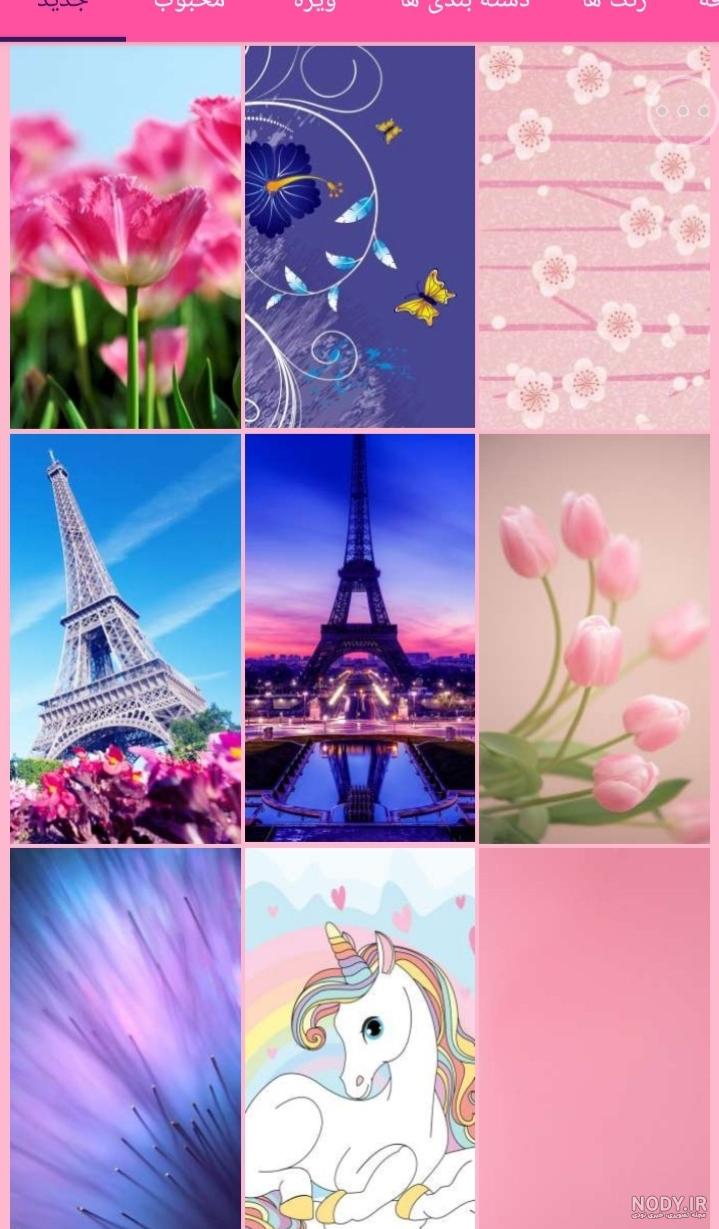Open the Eiffel Tower at dusk wallpaper
The height and width of the screenshot is (1229, 719).
[360, 639]
